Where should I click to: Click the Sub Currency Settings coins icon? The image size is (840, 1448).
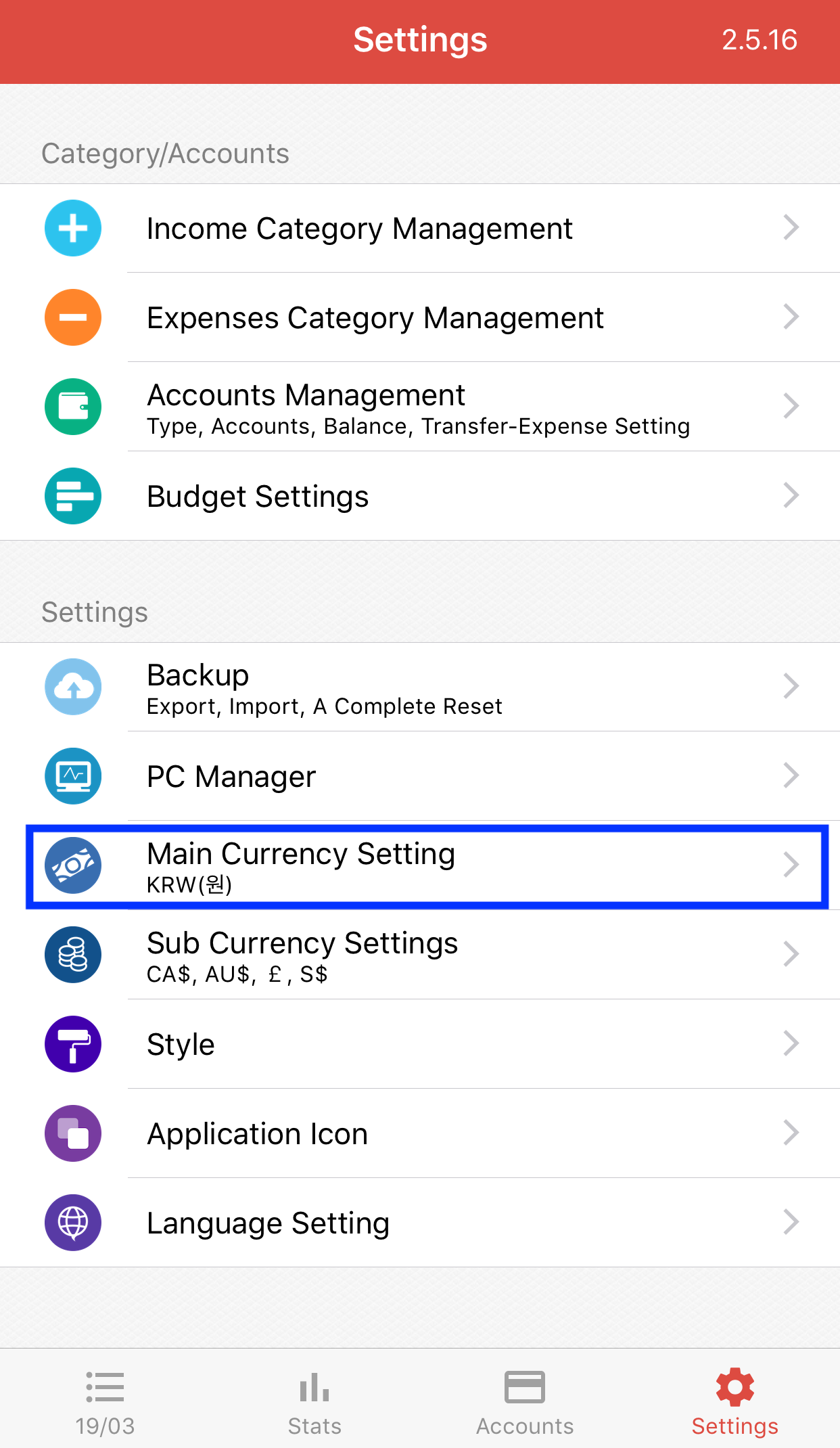[x=72, y=955]
